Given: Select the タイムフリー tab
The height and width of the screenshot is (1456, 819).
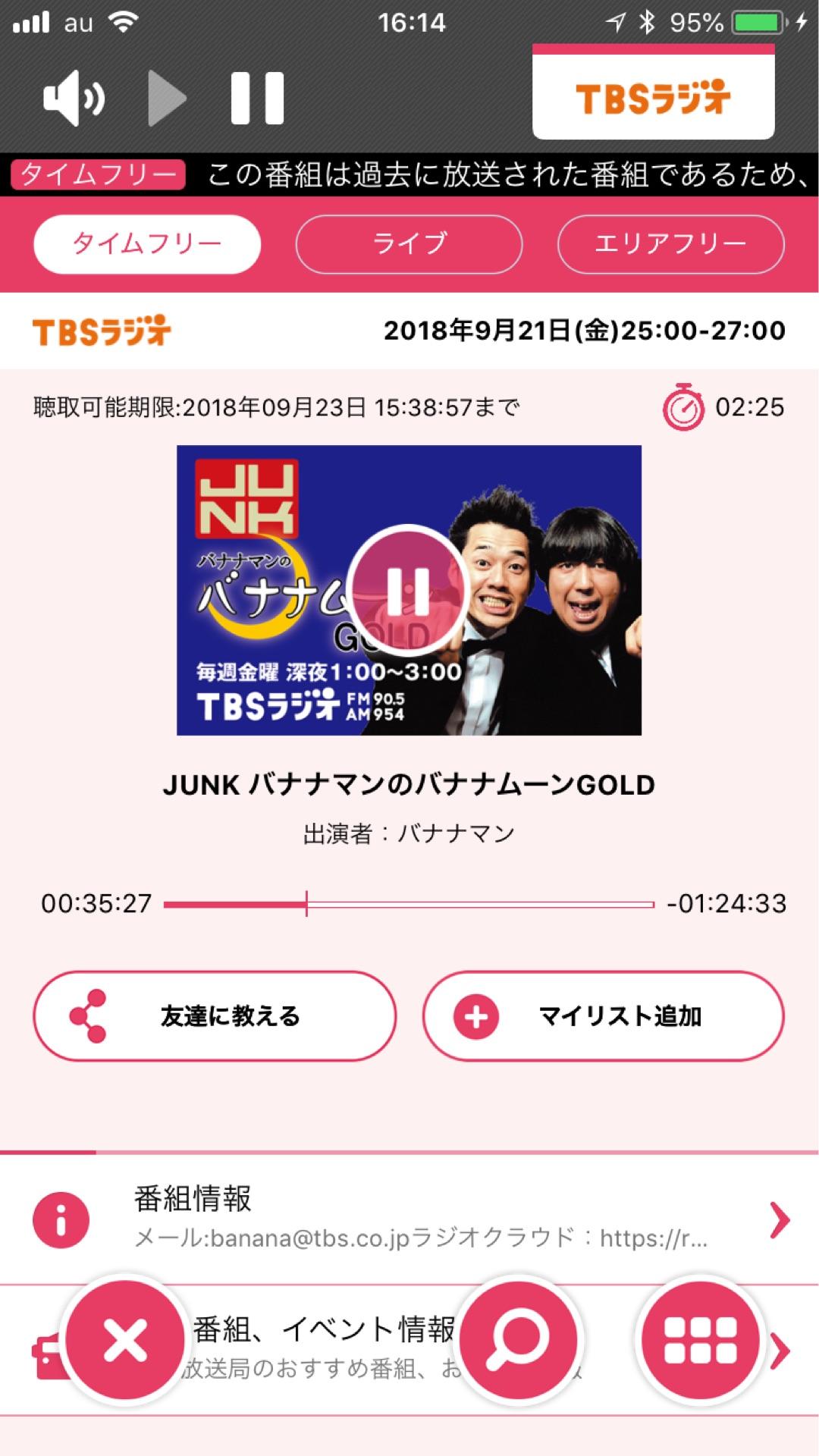Looking at the screenshot, I should (x=146, y=243).
